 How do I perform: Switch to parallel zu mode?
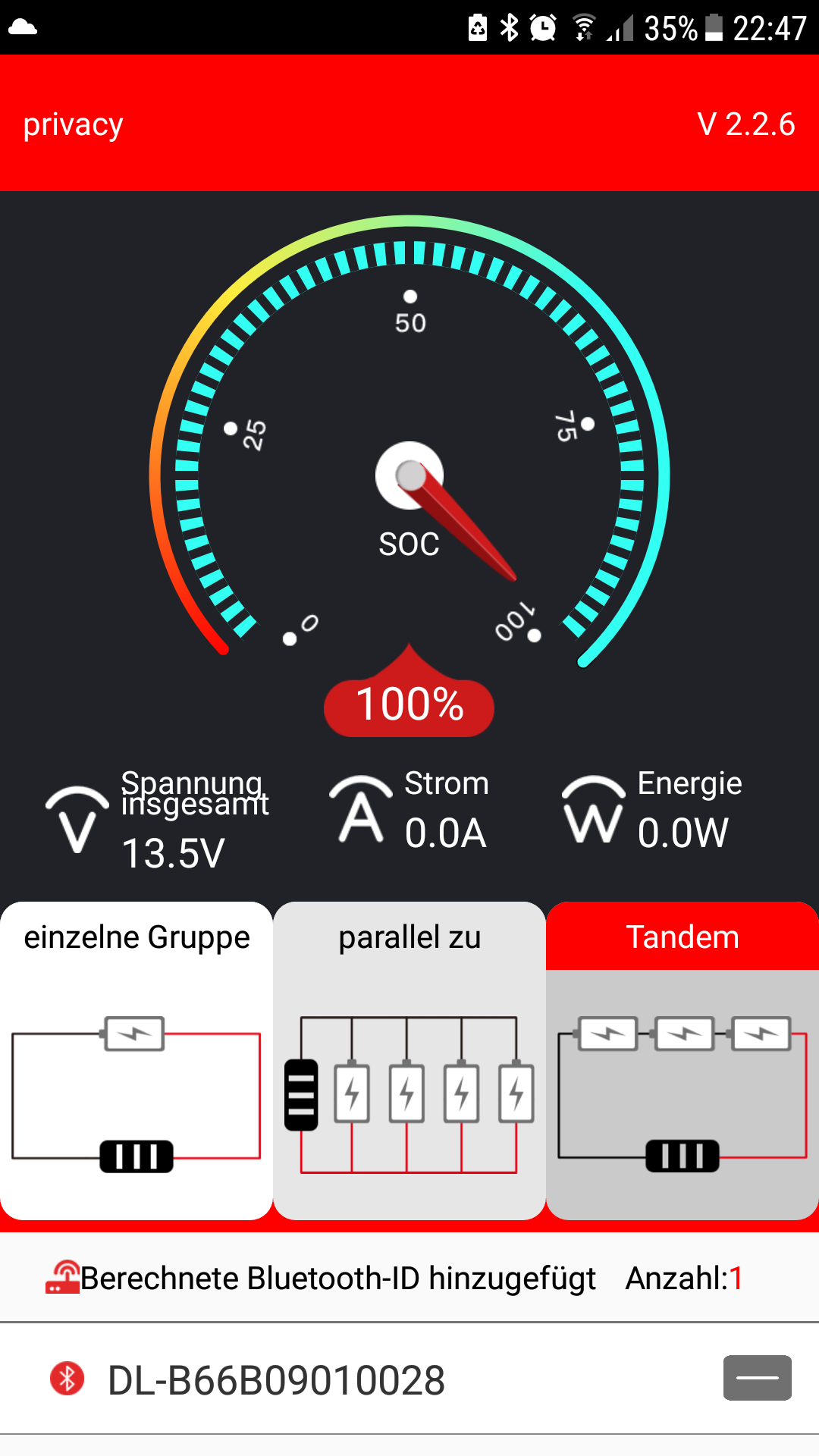(409, 1059)
